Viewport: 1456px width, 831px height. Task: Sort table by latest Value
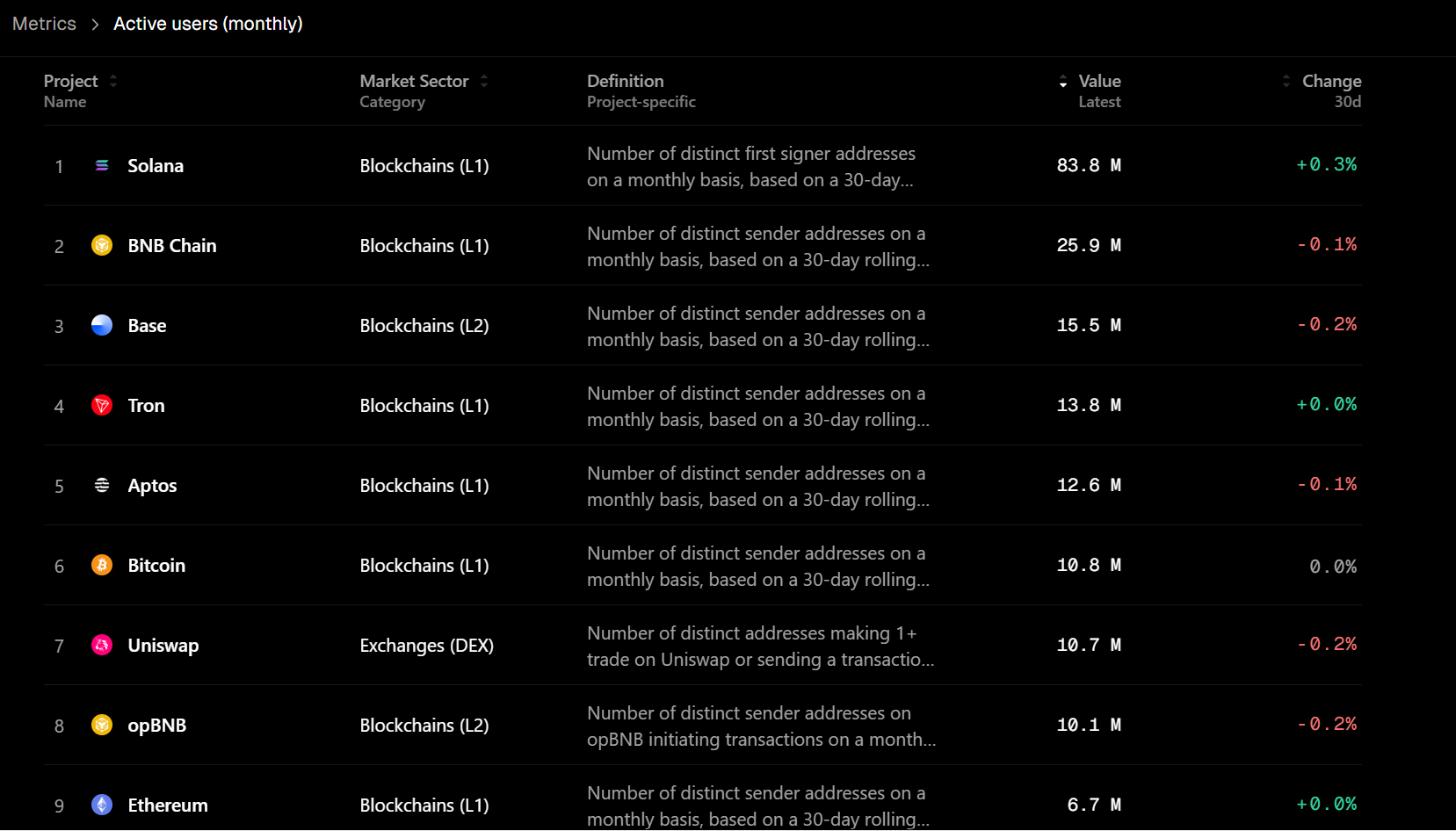1098,81
